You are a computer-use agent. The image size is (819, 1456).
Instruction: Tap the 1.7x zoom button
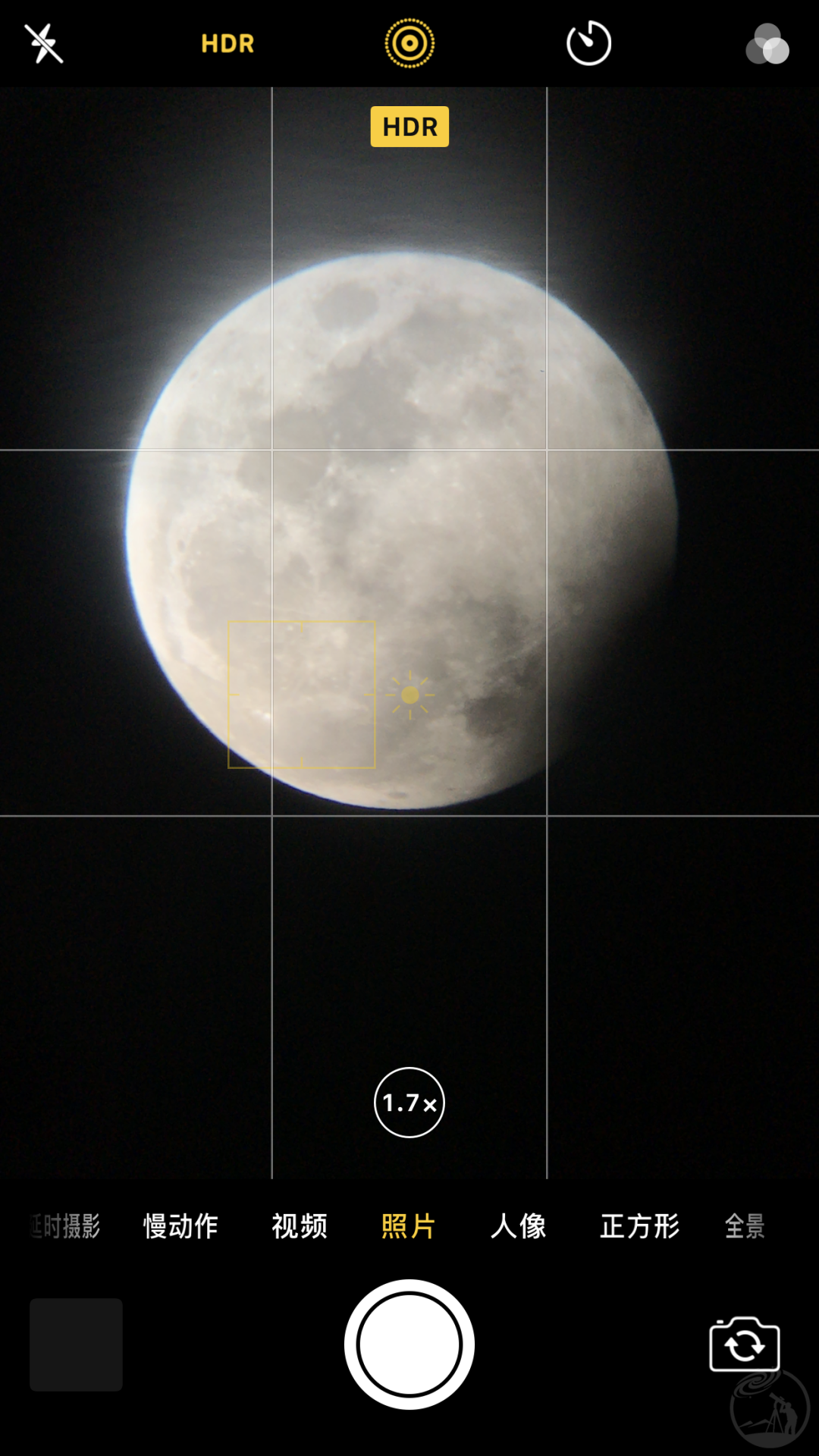(409, 1103)
